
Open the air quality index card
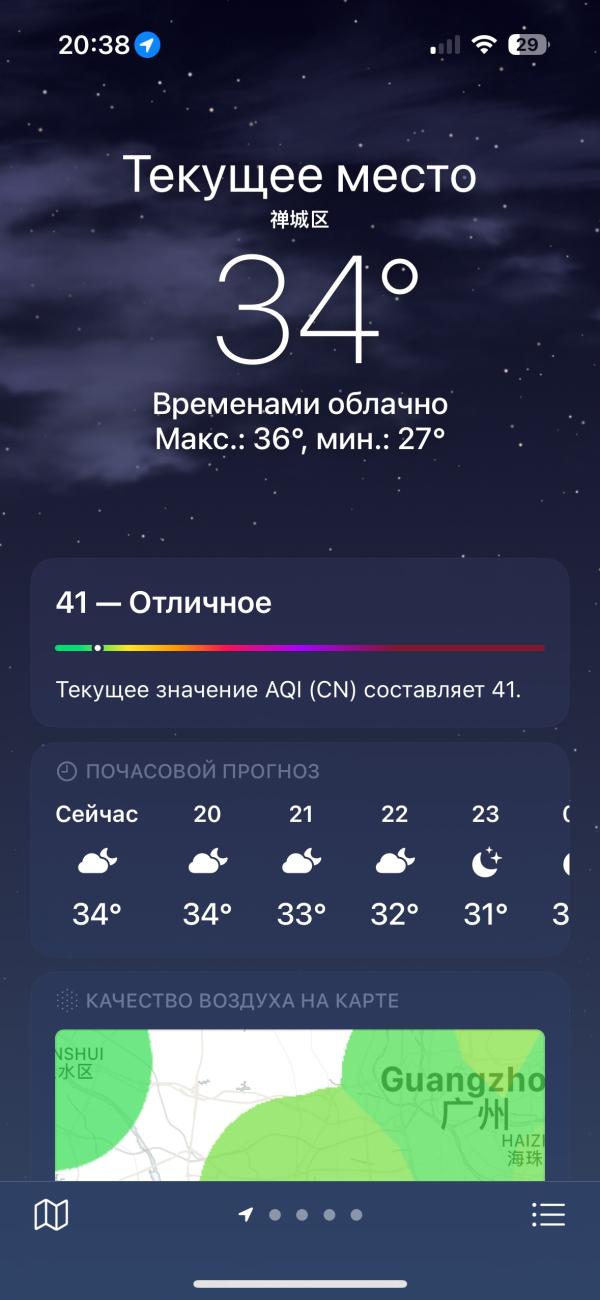[300, 642]
